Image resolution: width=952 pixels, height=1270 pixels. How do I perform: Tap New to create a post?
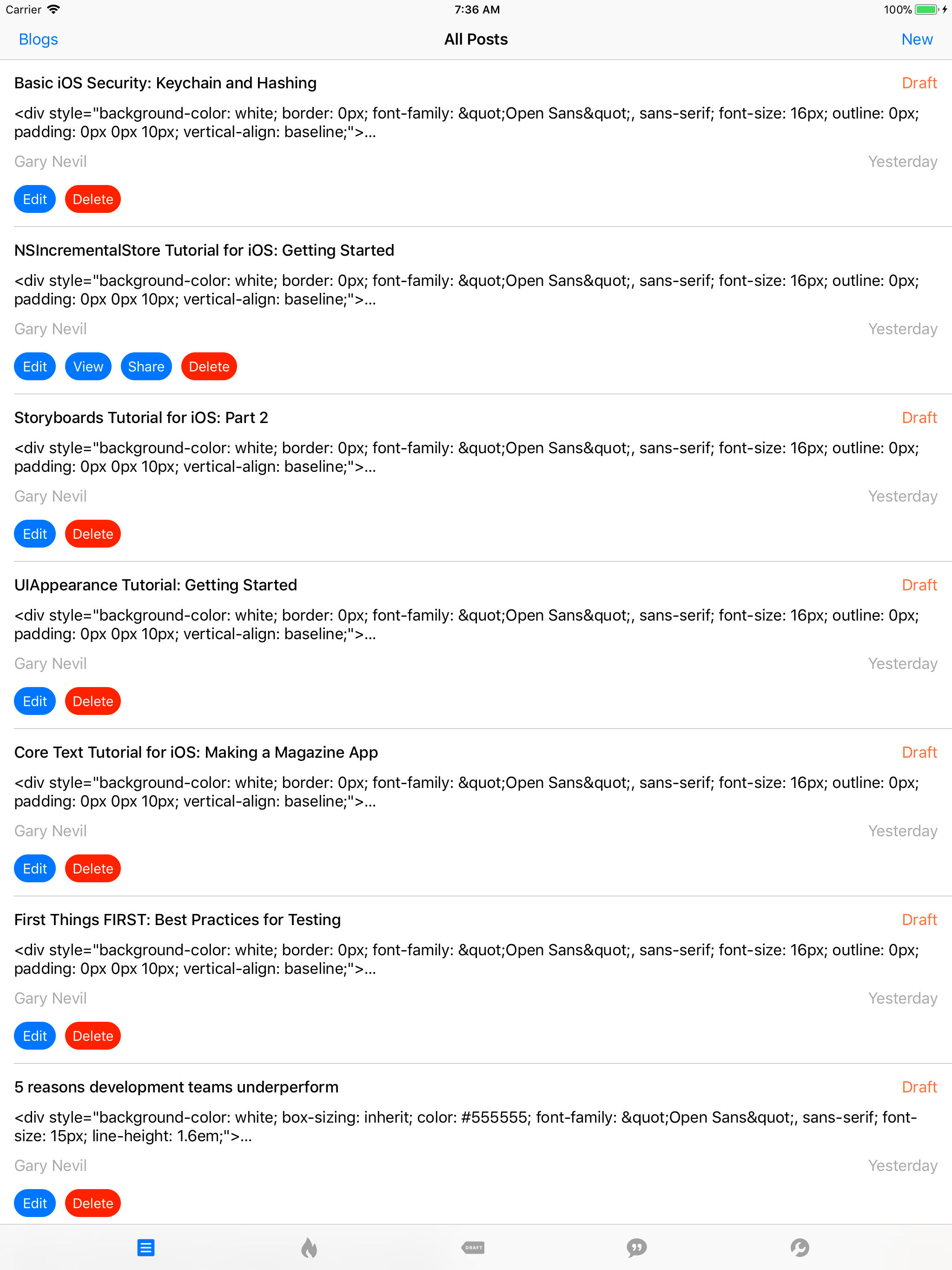click(917, 39)
